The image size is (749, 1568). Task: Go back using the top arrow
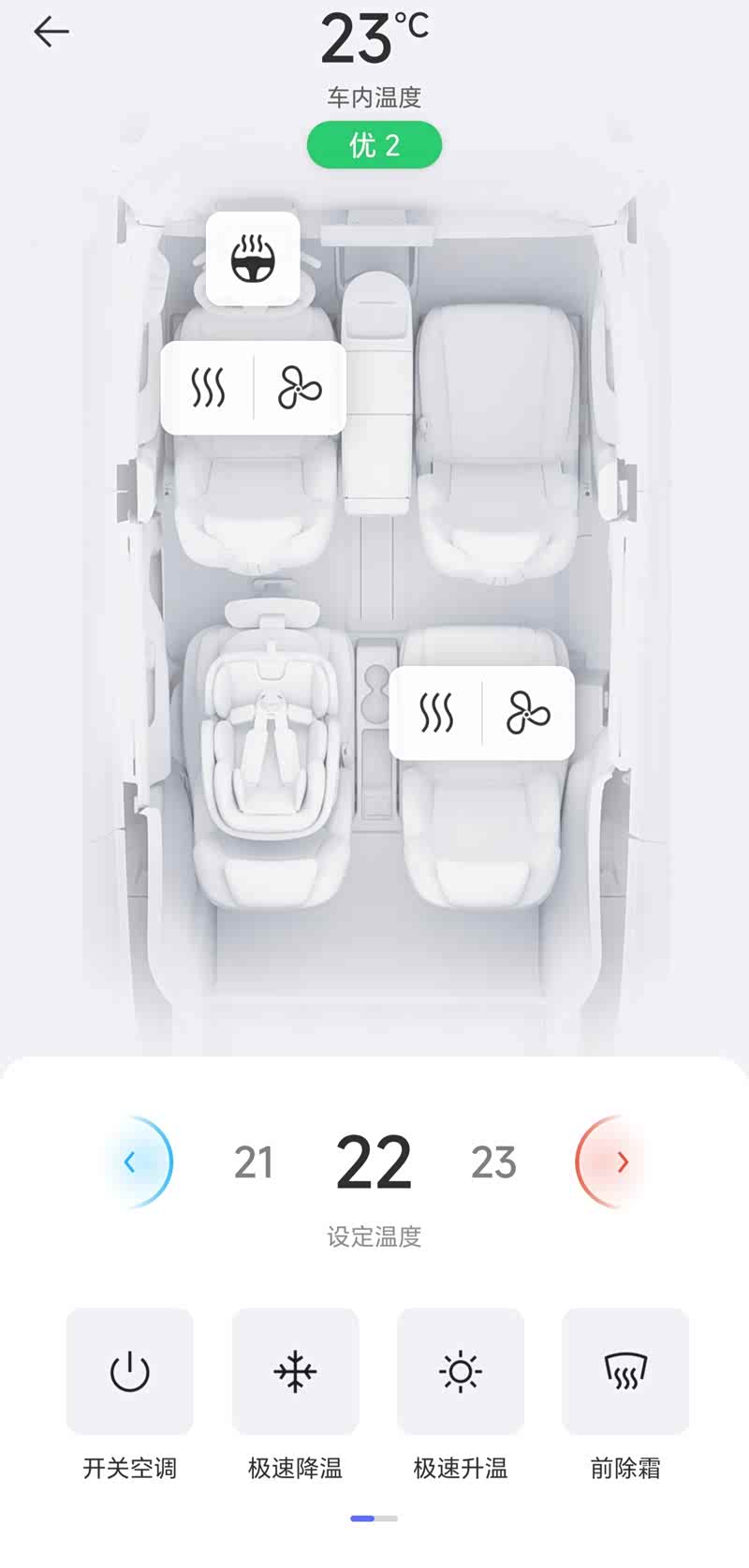click(51, 32)
